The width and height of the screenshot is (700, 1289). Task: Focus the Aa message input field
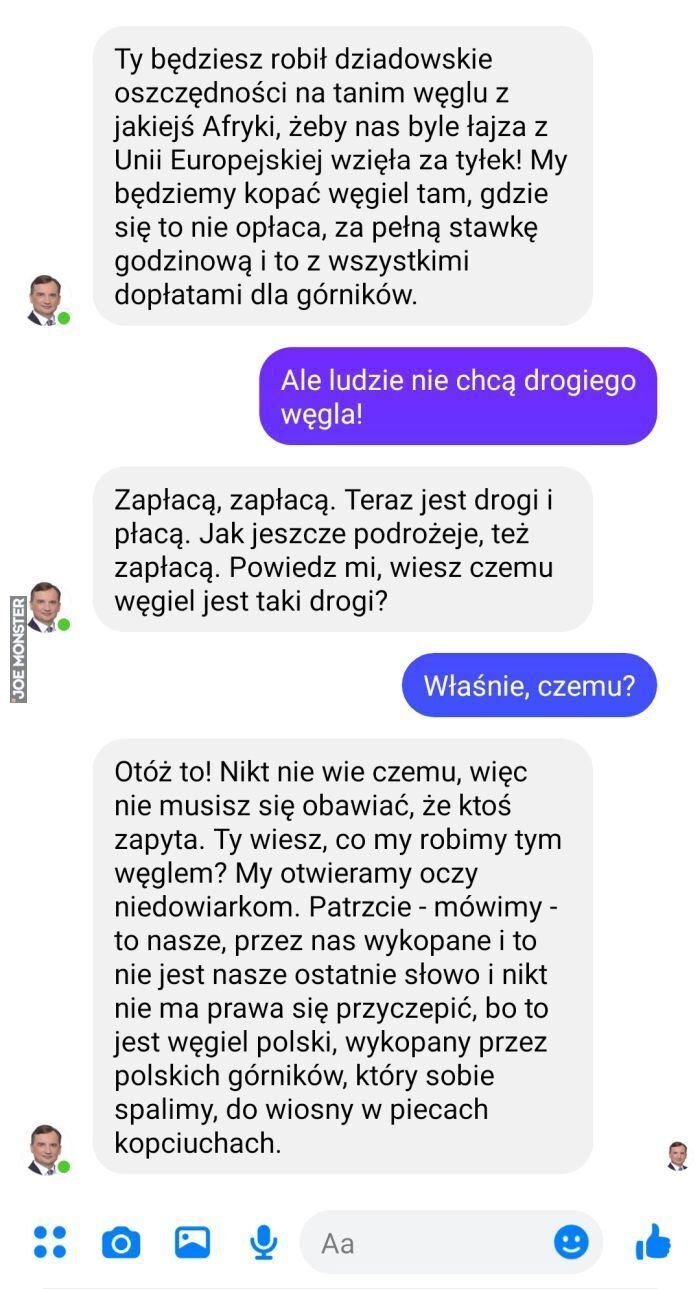coord(430,1243)
